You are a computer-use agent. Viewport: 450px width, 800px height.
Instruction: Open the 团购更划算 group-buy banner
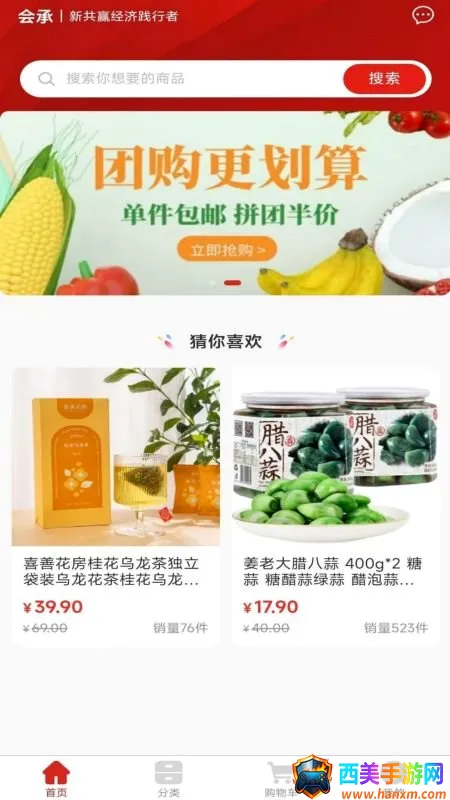pyautogui.click(x=225, y=203)
